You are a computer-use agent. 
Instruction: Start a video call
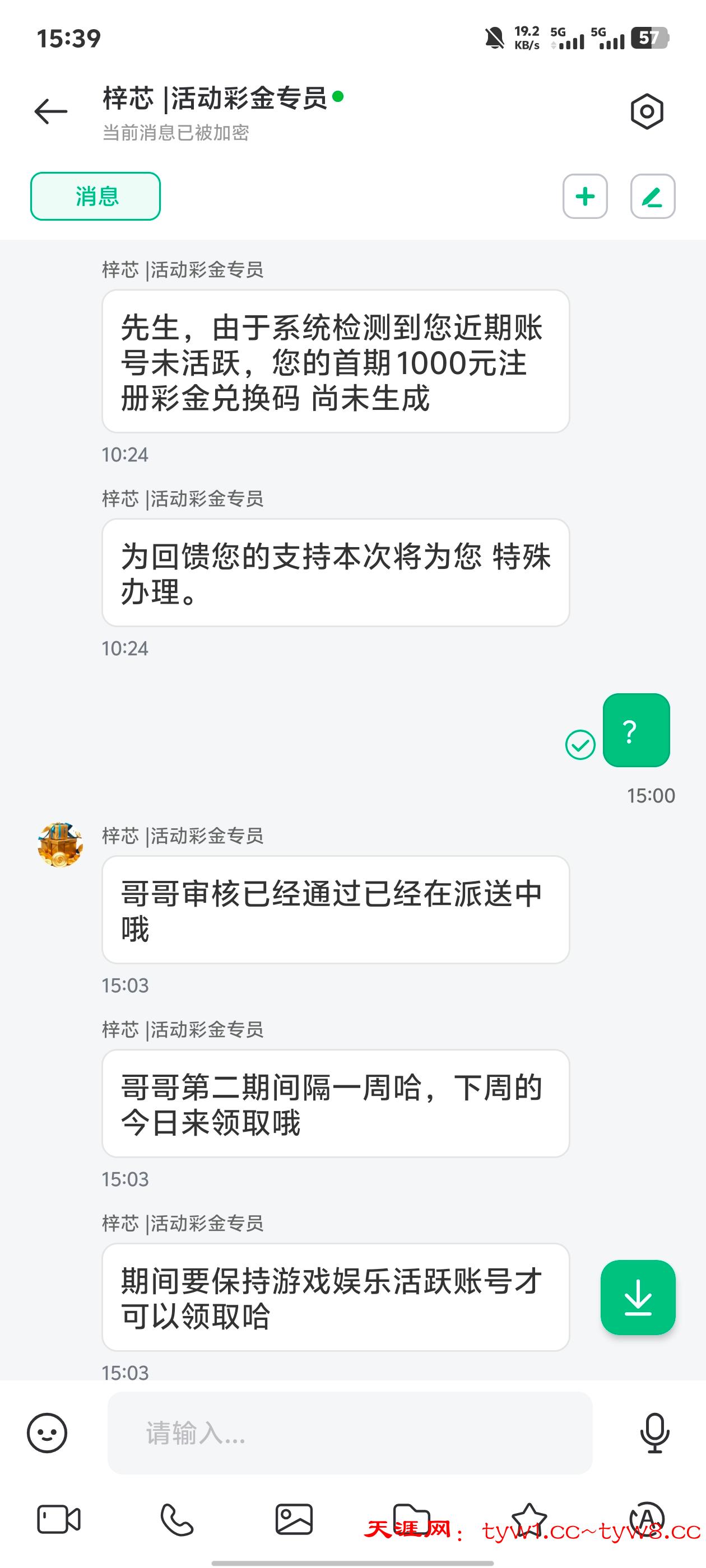(58, 1519)
